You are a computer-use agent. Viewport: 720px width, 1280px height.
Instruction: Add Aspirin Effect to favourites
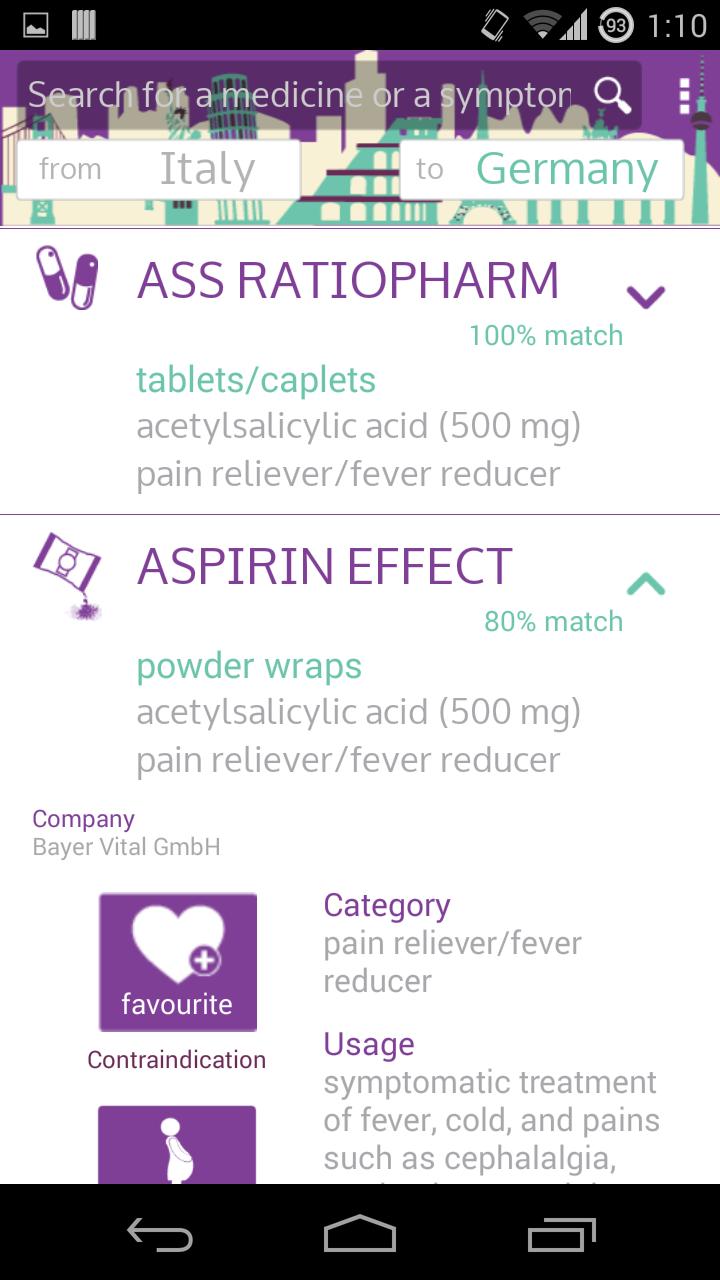click(178, 962)
